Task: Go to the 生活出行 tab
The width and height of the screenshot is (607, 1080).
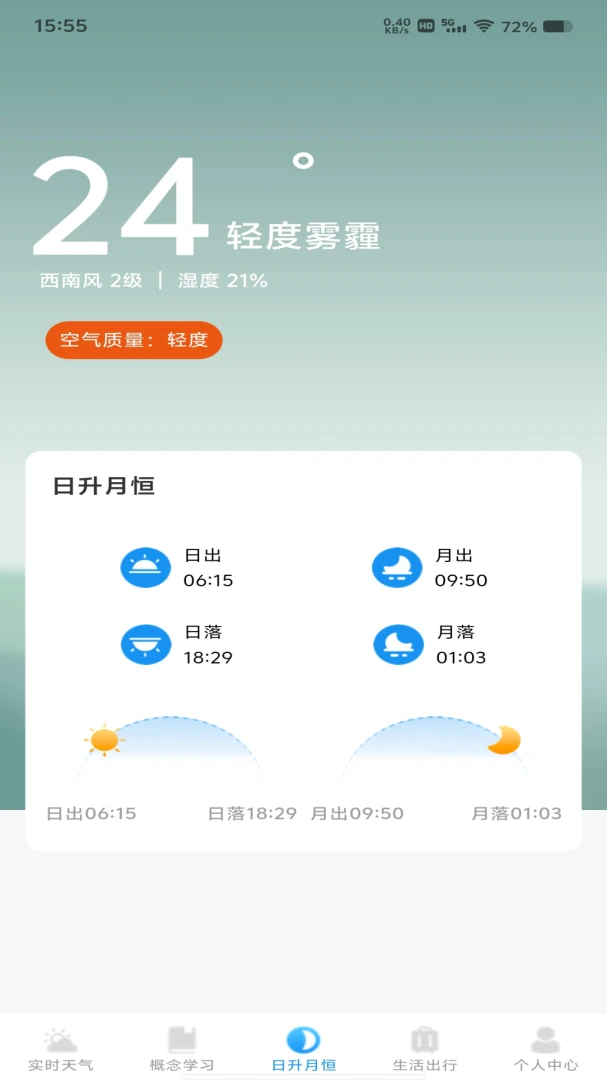Action: tap(424, 1049)
